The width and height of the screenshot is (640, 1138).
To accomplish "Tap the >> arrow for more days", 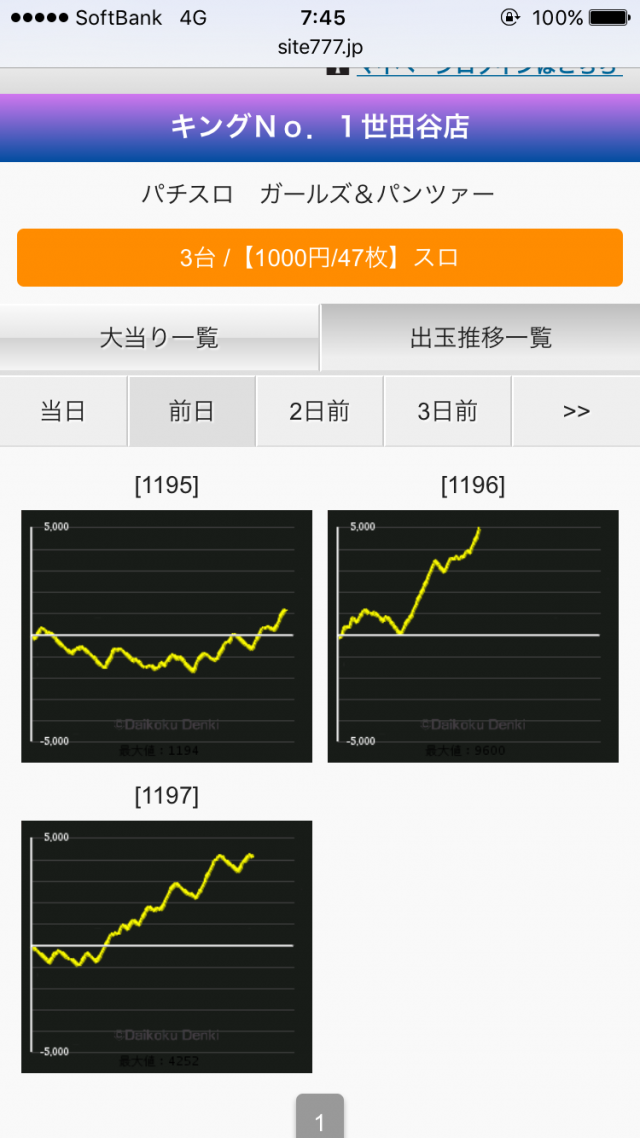I will [576, 411].
